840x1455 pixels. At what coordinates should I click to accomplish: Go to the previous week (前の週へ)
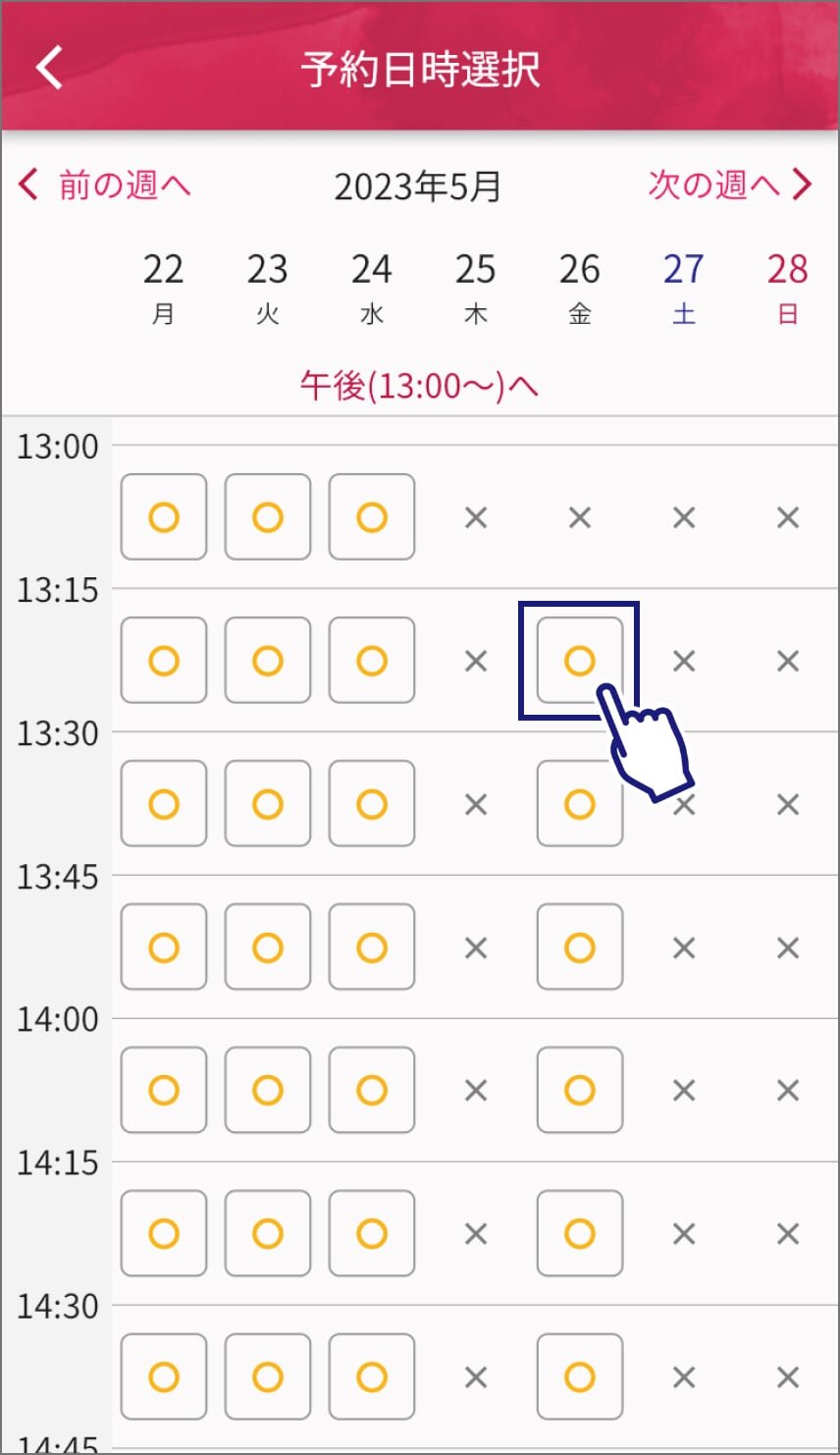[104, 185]
